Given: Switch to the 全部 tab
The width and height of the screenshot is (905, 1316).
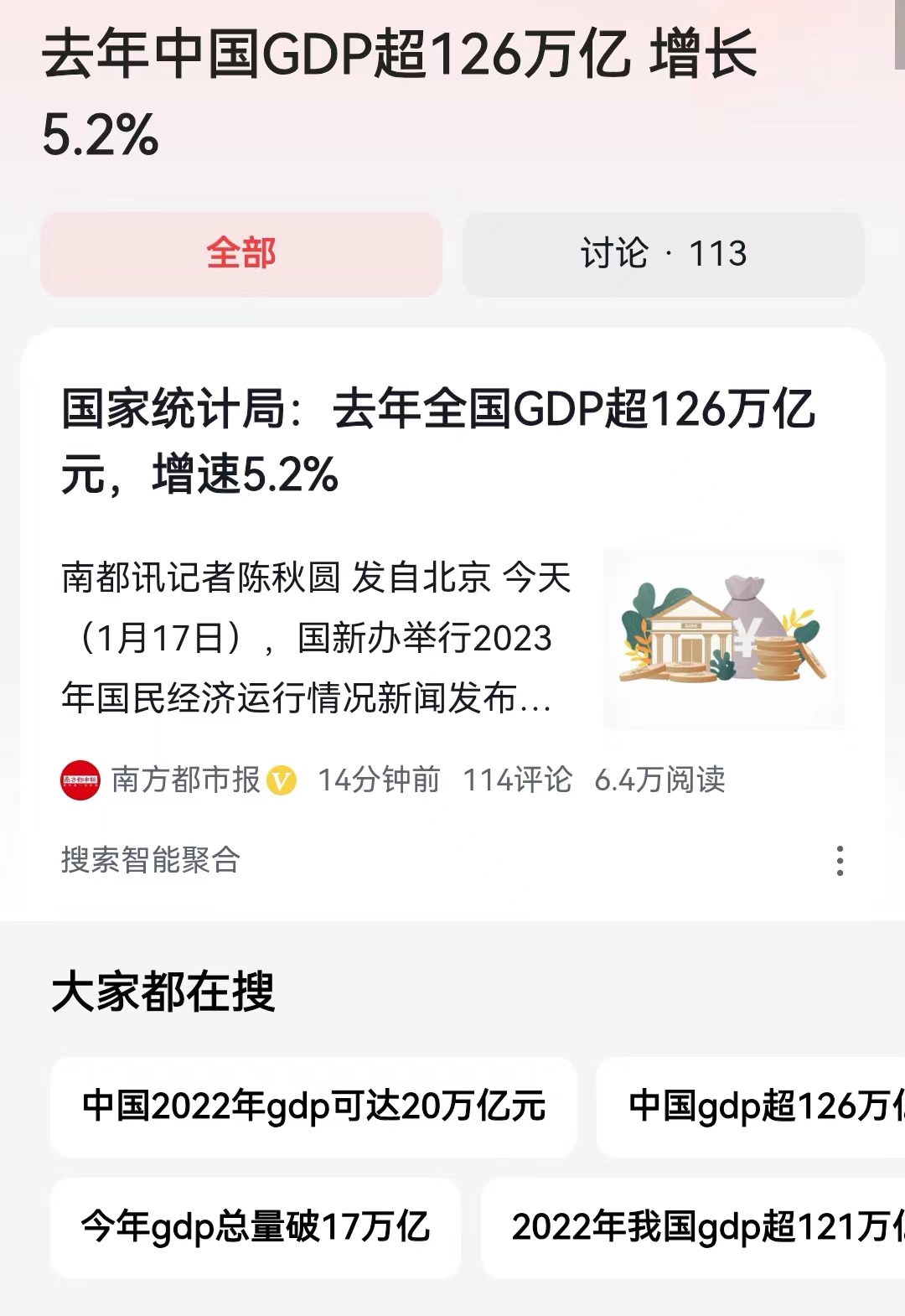Looking at the screenshot, I should pyautogui.click(x=242, y=253).
